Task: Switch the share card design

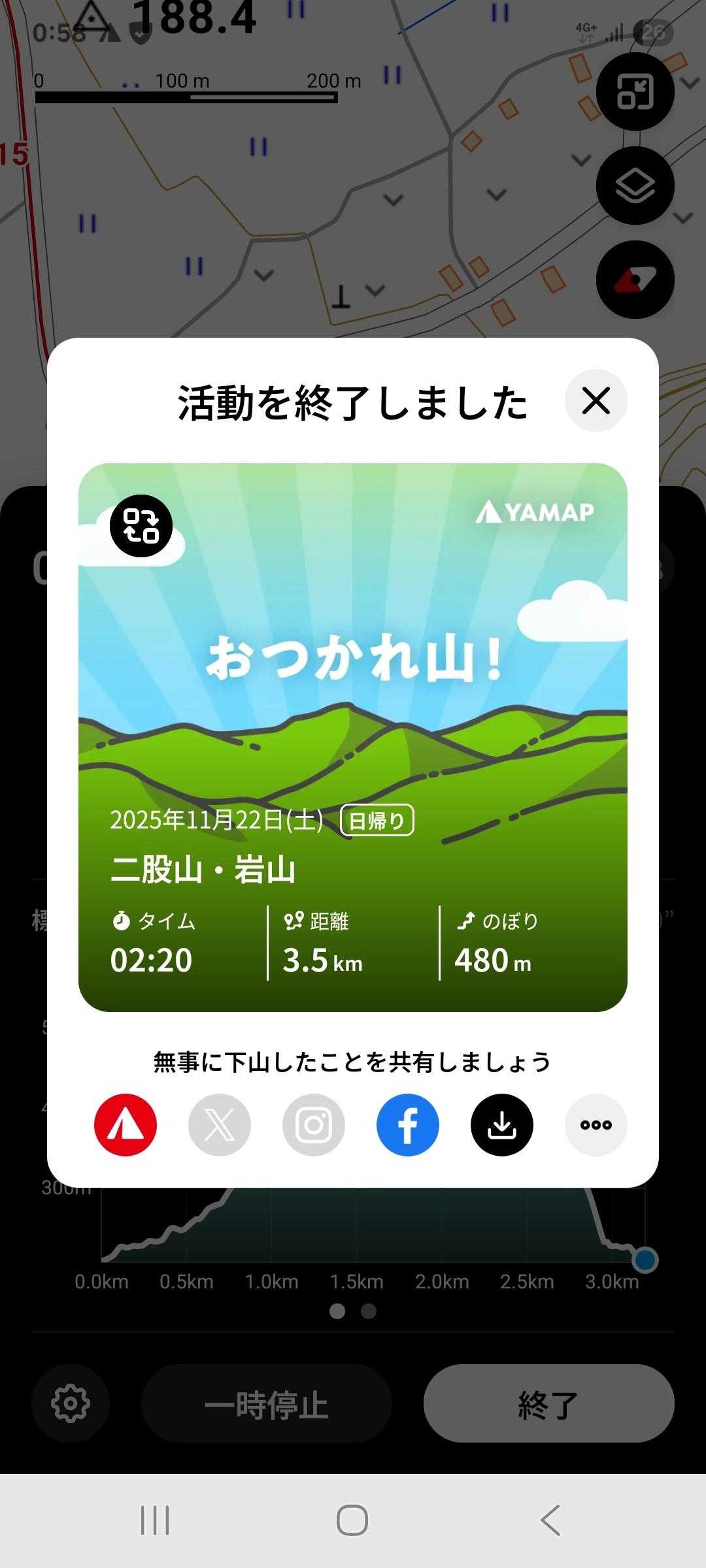Action: point(141,526)
